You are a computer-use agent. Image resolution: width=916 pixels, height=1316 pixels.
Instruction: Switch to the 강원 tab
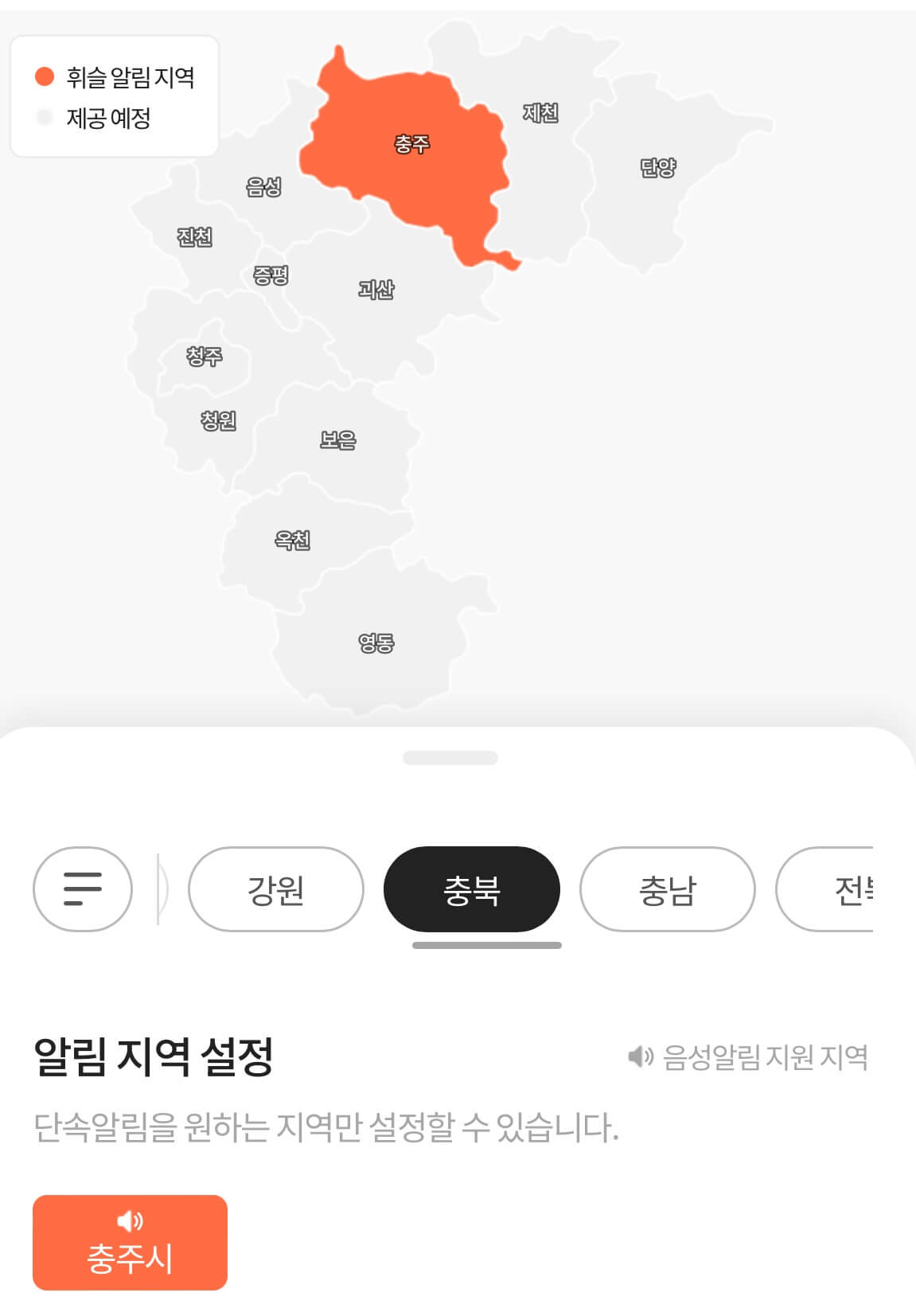(x=275, y=889)
